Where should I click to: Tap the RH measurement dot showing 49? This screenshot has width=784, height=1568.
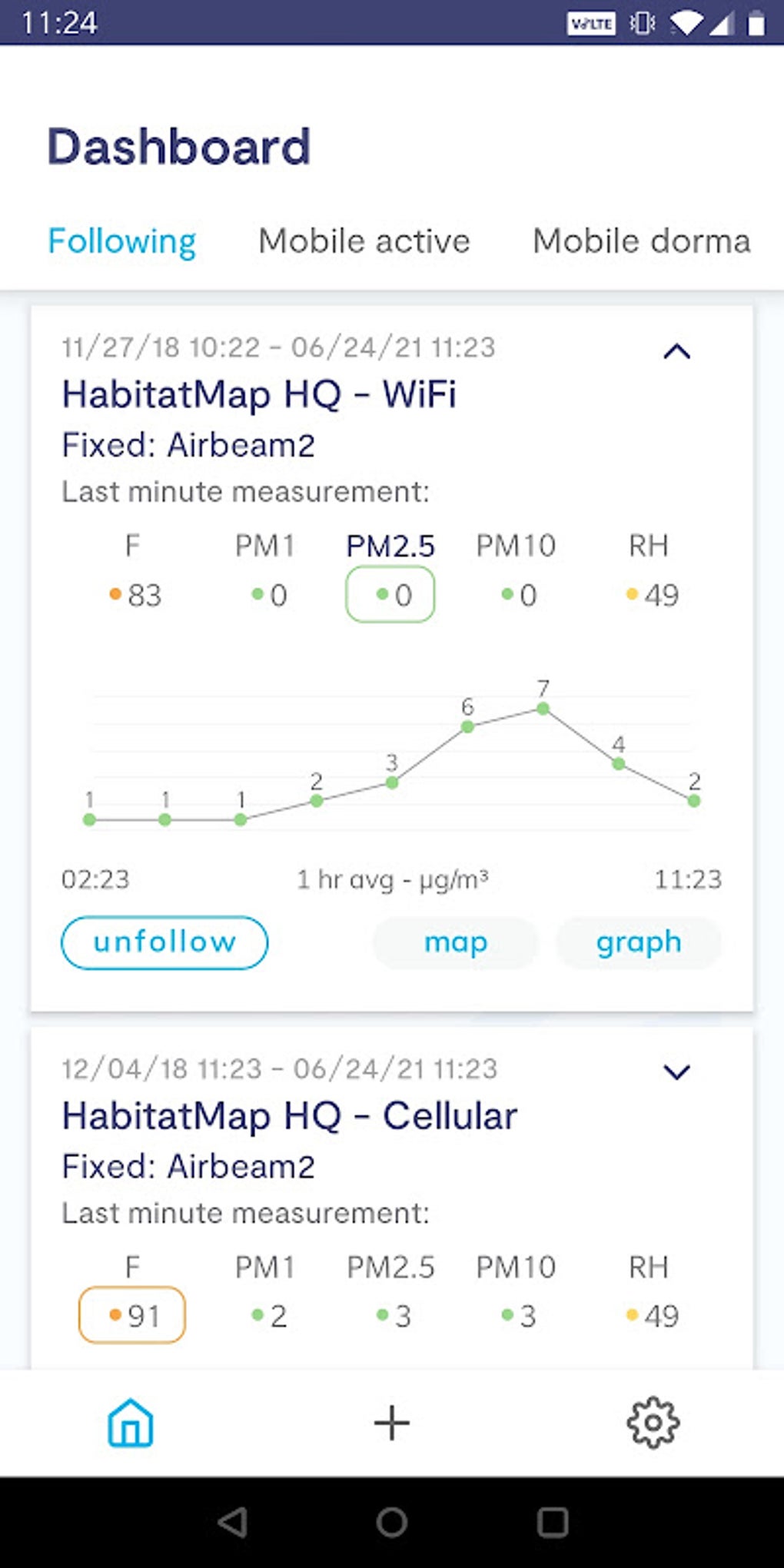pos(649,593)
